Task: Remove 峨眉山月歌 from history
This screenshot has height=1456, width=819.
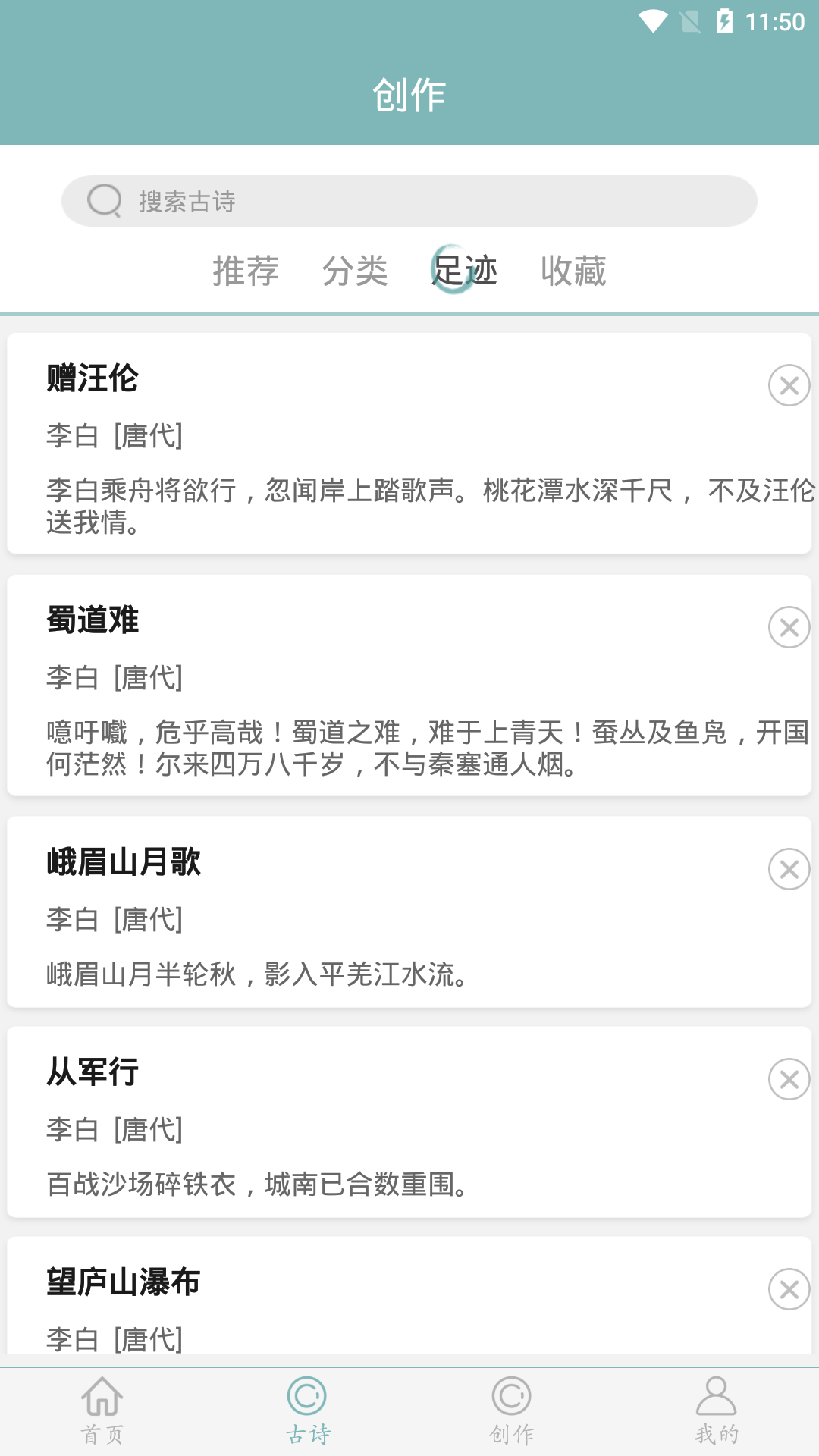Action: (789, 869)
